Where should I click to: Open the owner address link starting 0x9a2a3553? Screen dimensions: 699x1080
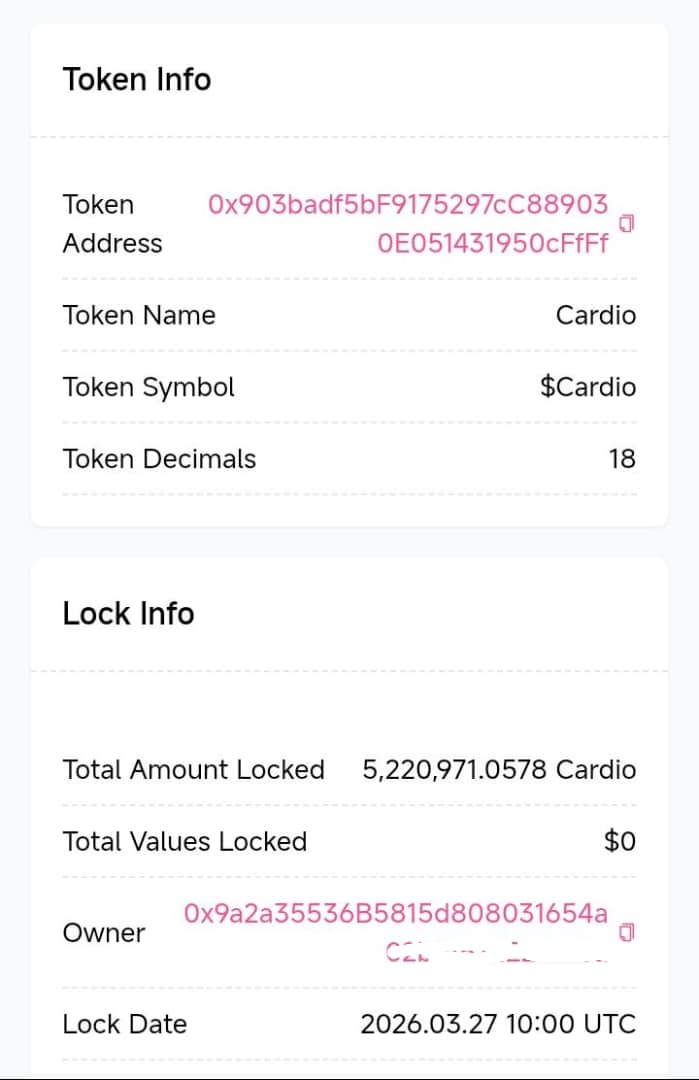point(396,913)
